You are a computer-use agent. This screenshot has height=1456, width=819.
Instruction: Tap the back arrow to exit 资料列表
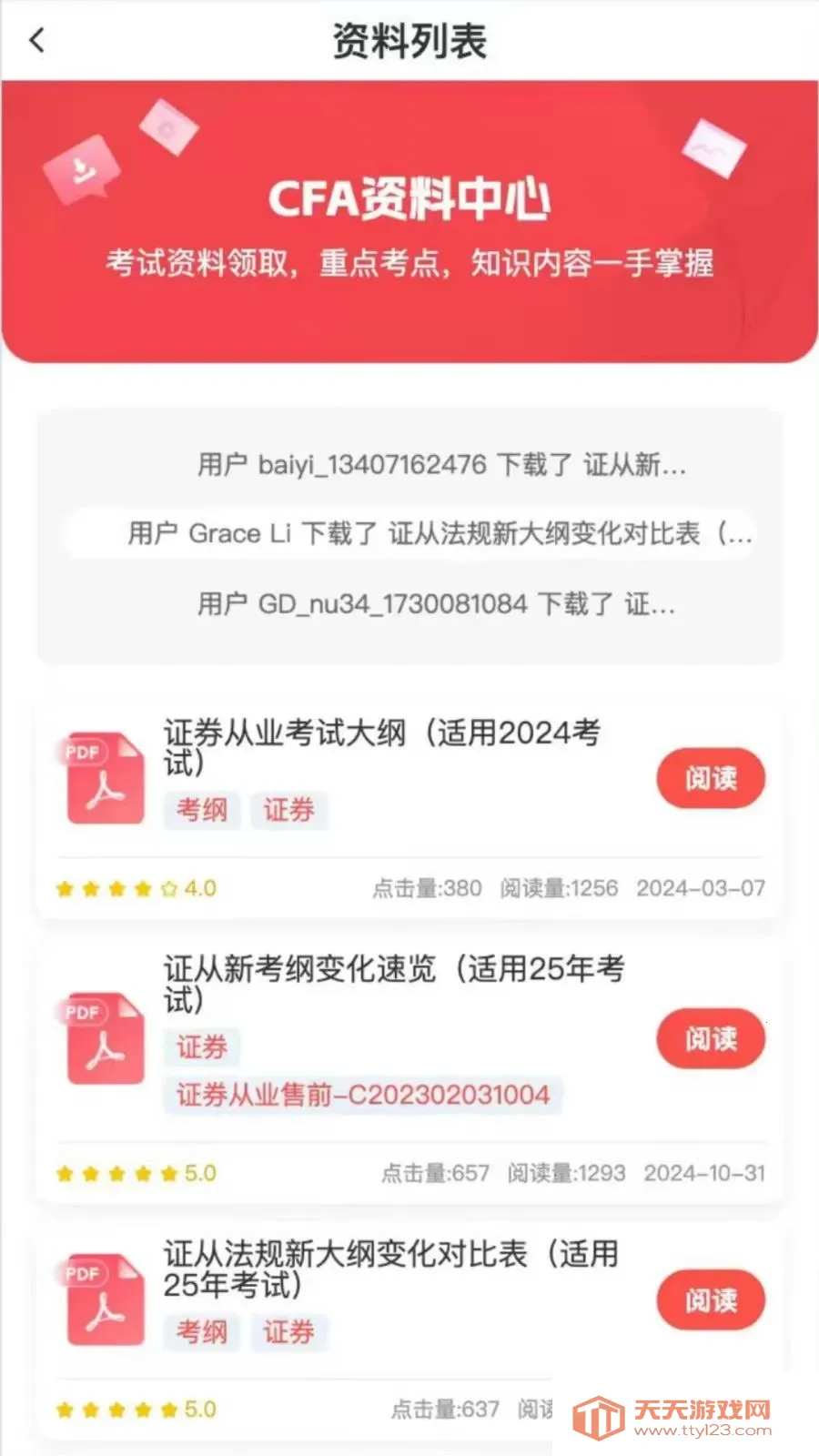coord(35,41)
